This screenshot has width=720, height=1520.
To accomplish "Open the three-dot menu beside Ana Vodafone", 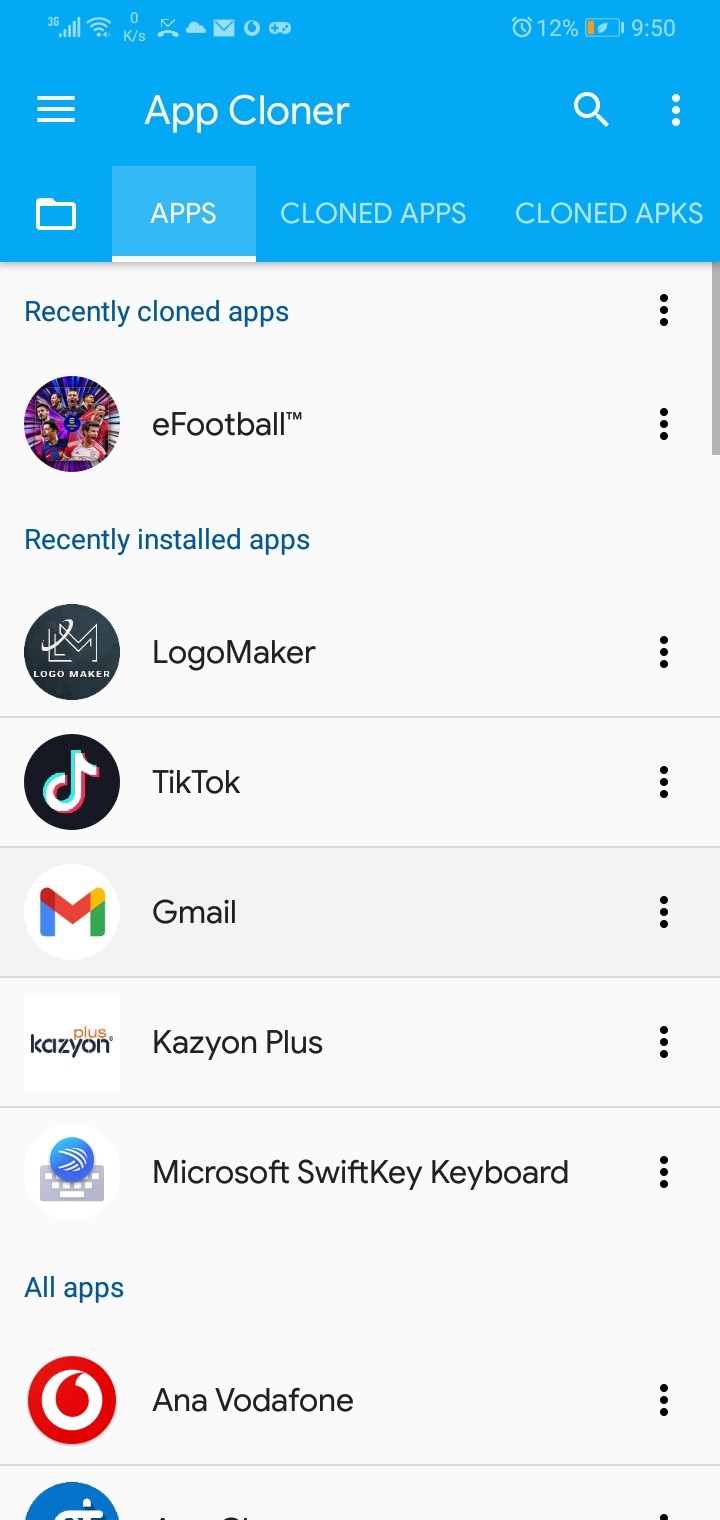I will click(x=664, y=1400).
